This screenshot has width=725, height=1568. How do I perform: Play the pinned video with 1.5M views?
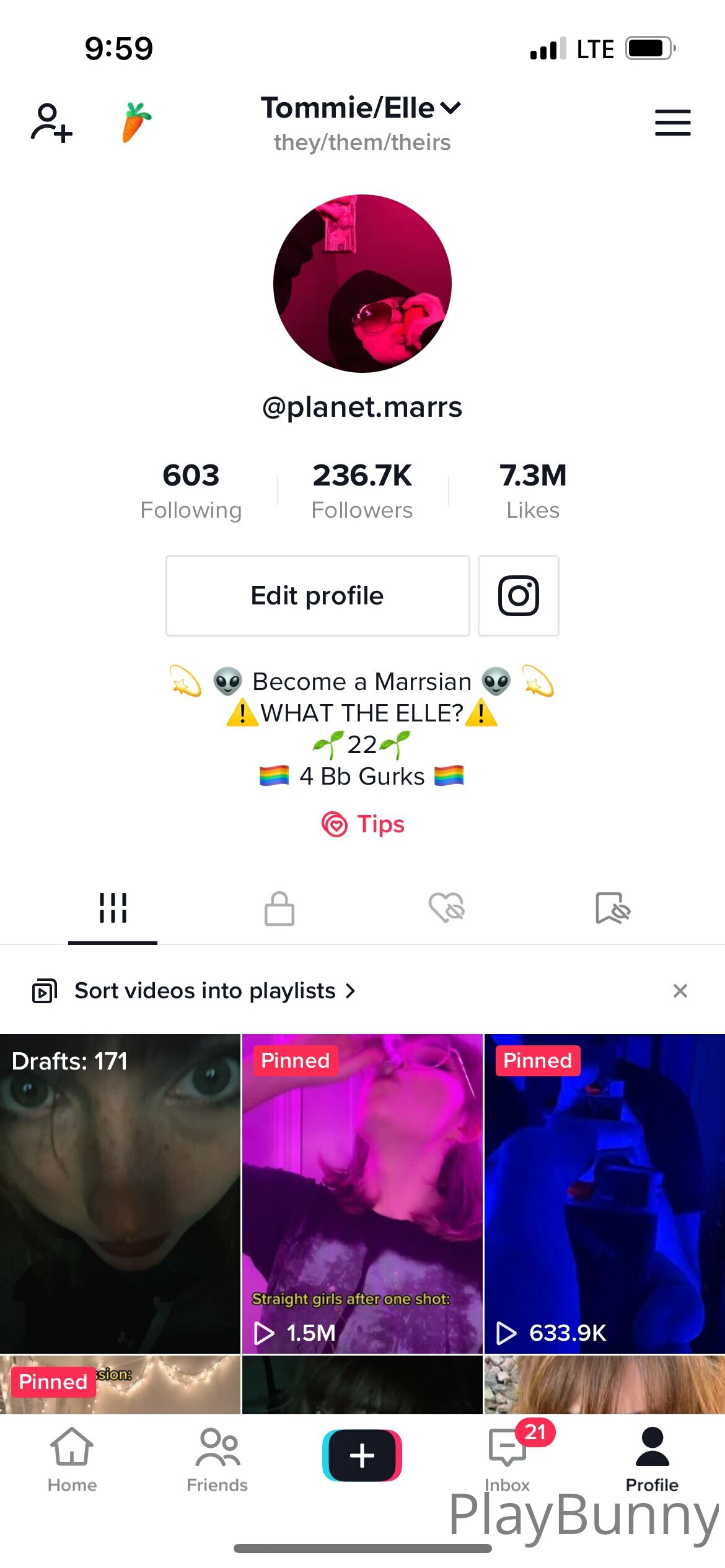pos(362,1193)
